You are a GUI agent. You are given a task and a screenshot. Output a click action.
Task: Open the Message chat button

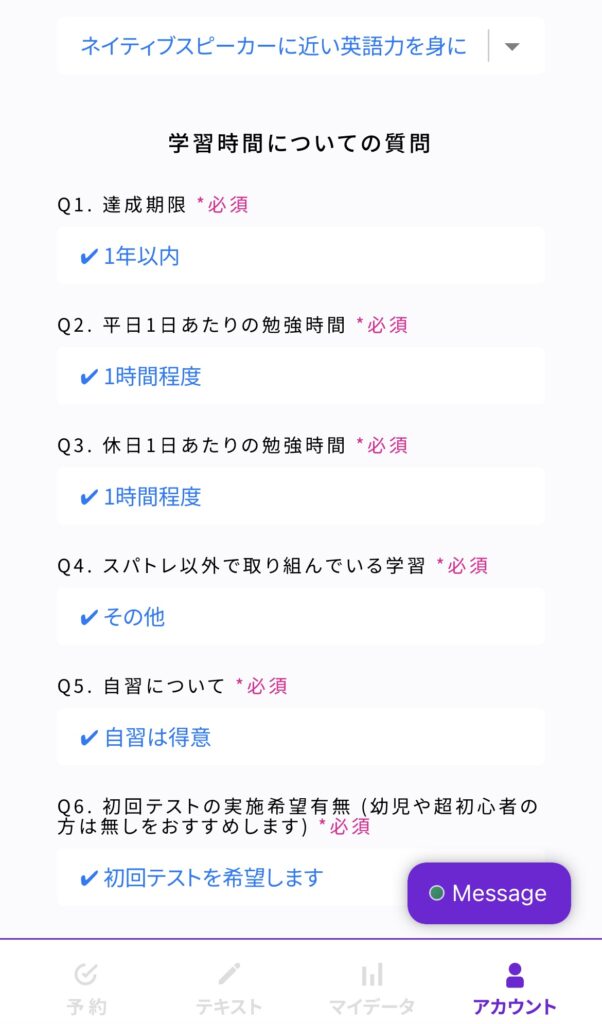pos(489,893)
